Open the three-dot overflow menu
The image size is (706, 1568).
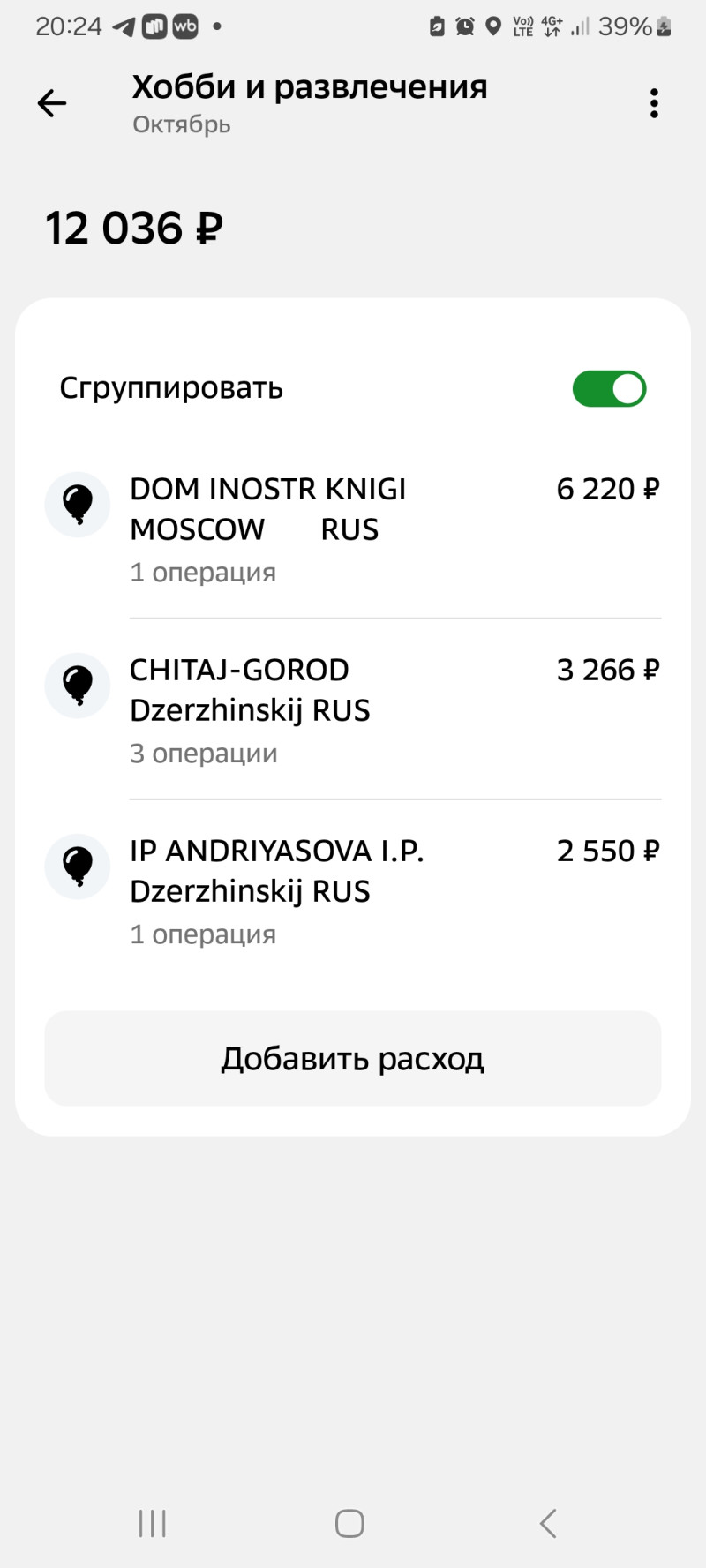654,103
